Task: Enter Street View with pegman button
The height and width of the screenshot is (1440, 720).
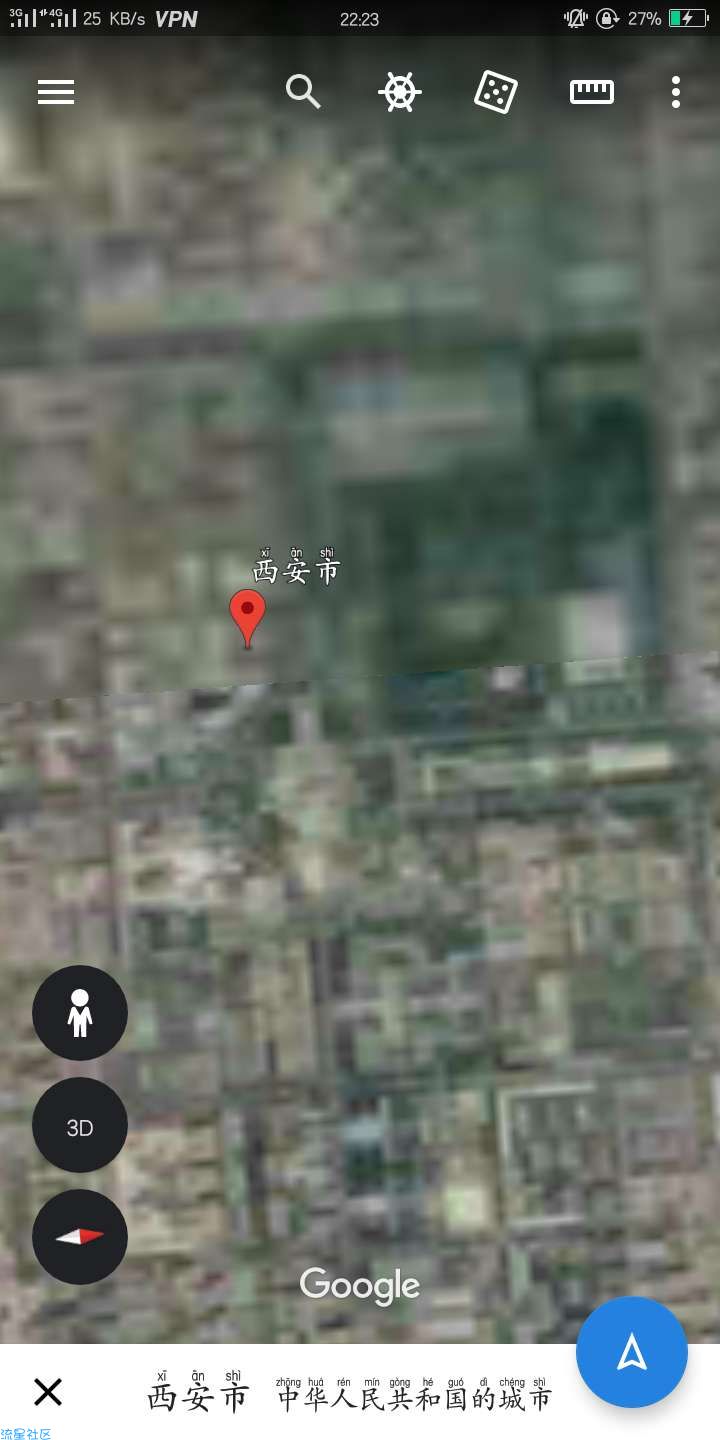Action: point(80,1013)
